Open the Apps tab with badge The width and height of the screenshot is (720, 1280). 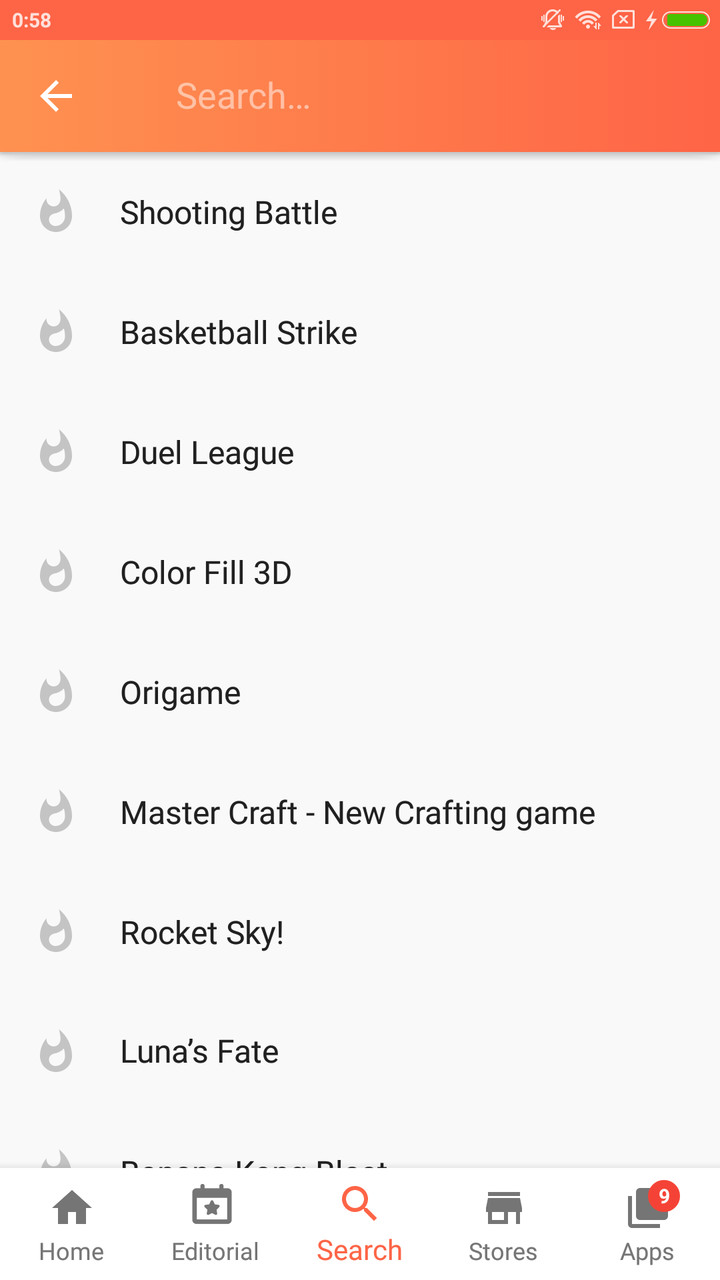pyautogui.click(x=647, y=1224)
